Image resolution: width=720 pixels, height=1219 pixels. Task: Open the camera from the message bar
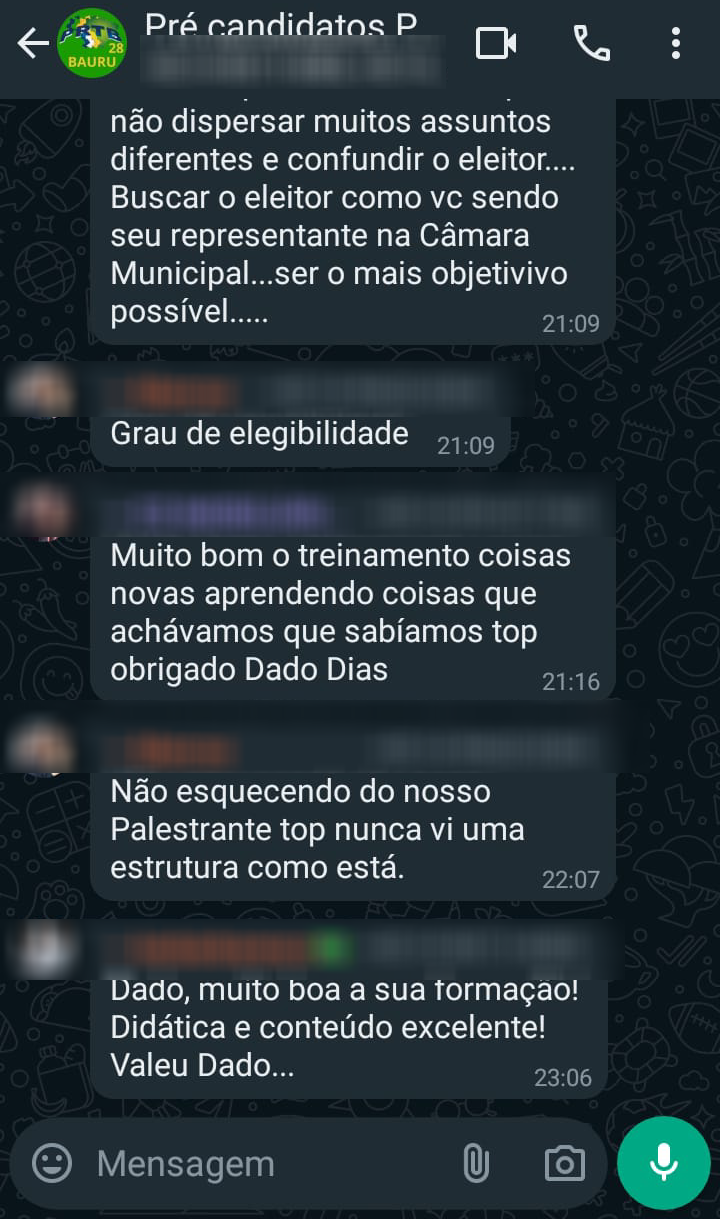point(564,1163)
